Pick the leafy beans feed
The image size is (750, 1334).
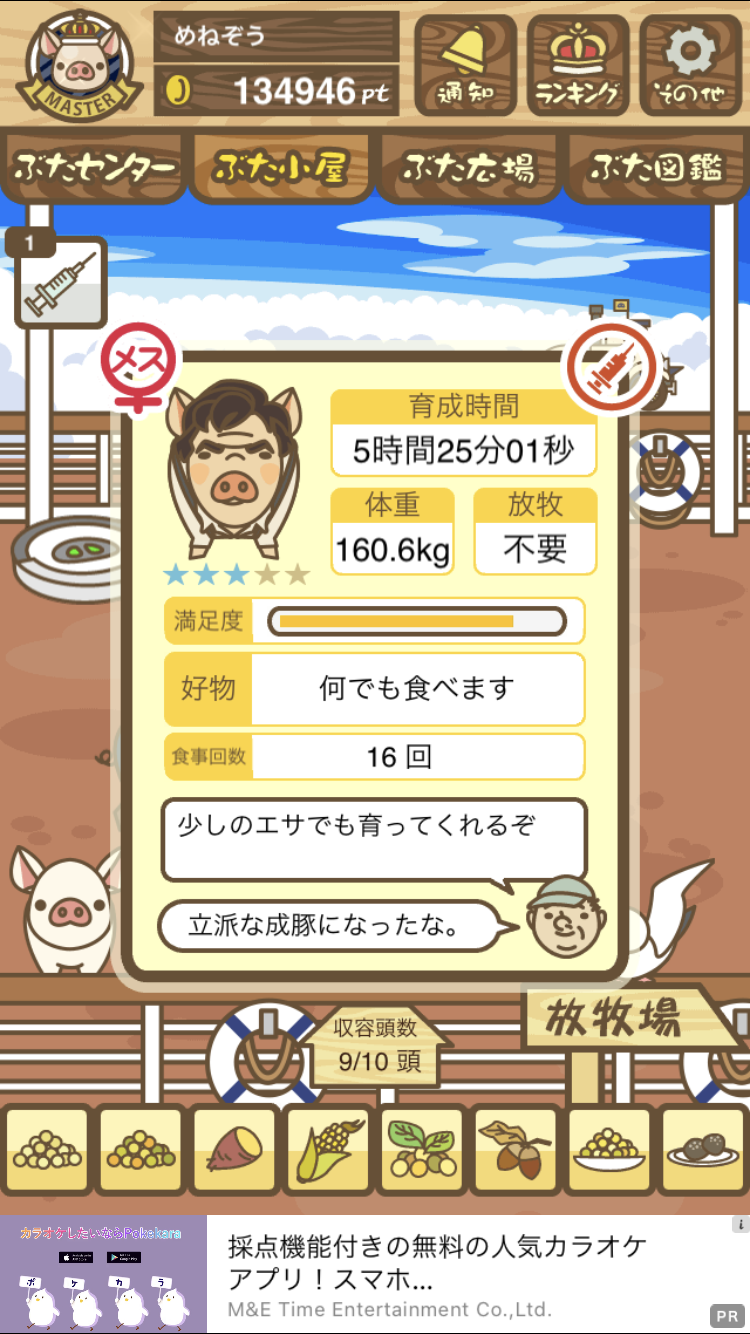pyautogui.click(x=422, y=1151)
